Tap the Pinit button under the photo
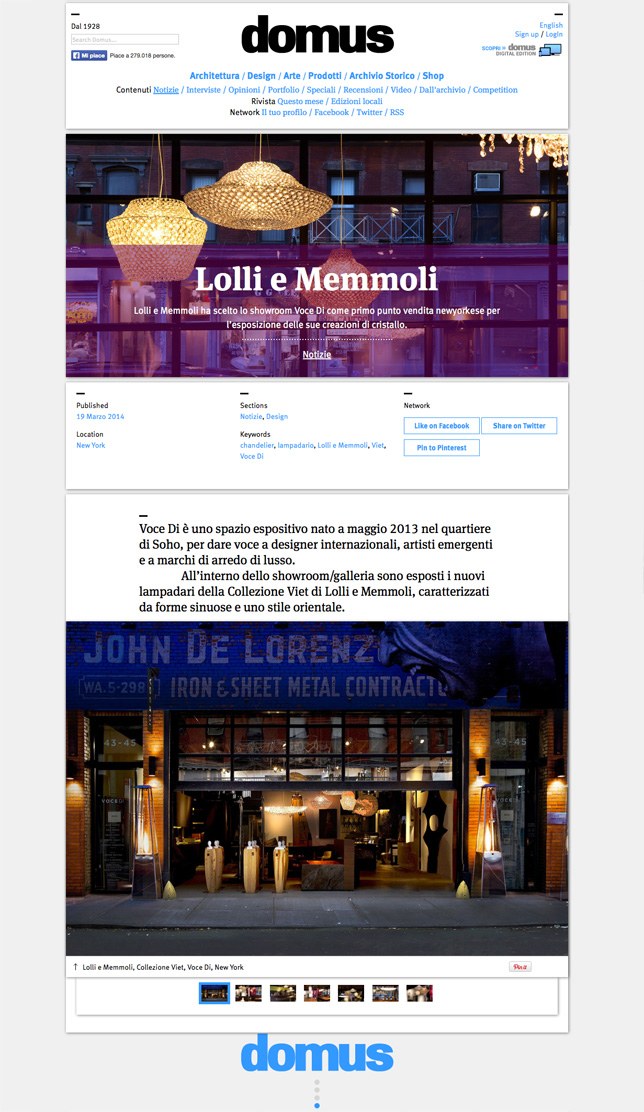This screenshot has width=644, height=1112. pyautogui.click(x=520, y=967)
